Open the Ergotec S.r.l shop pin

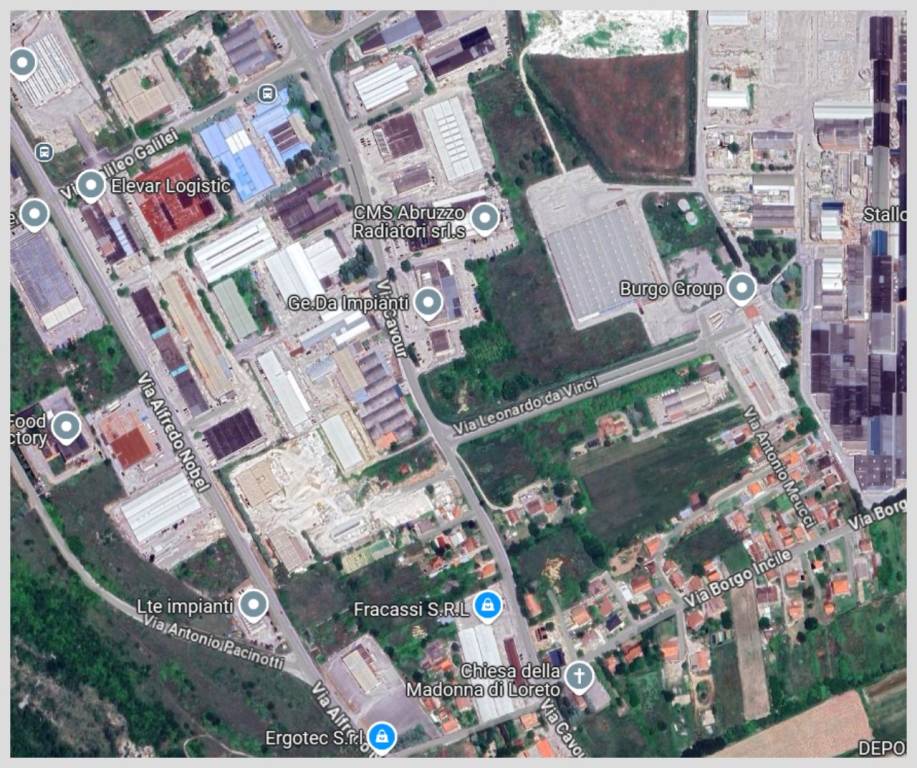pyautogui.click(x=381, y=737)
